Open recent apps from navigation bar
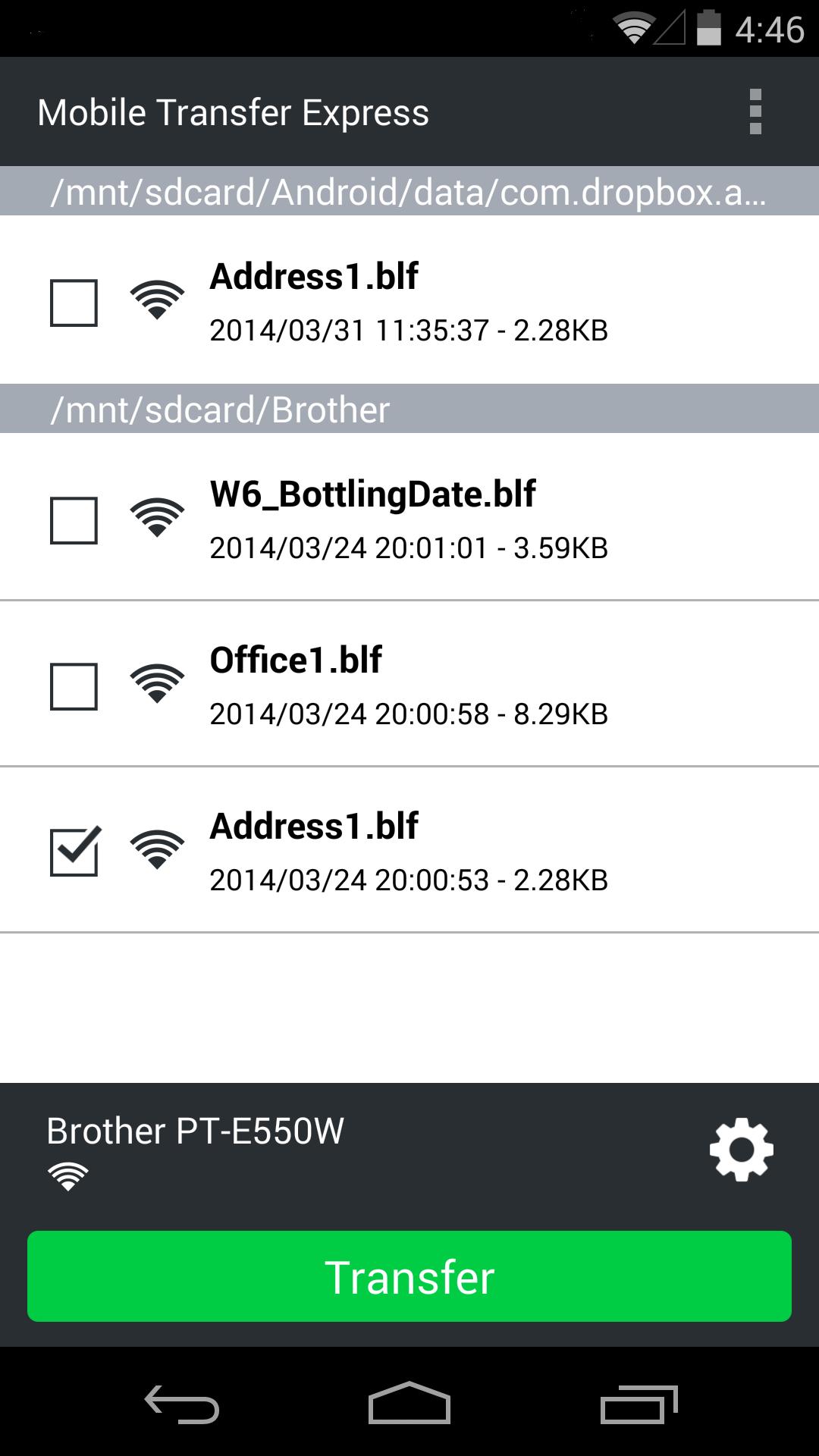This screenshot has width=819, height=1456. [638, 1404]
